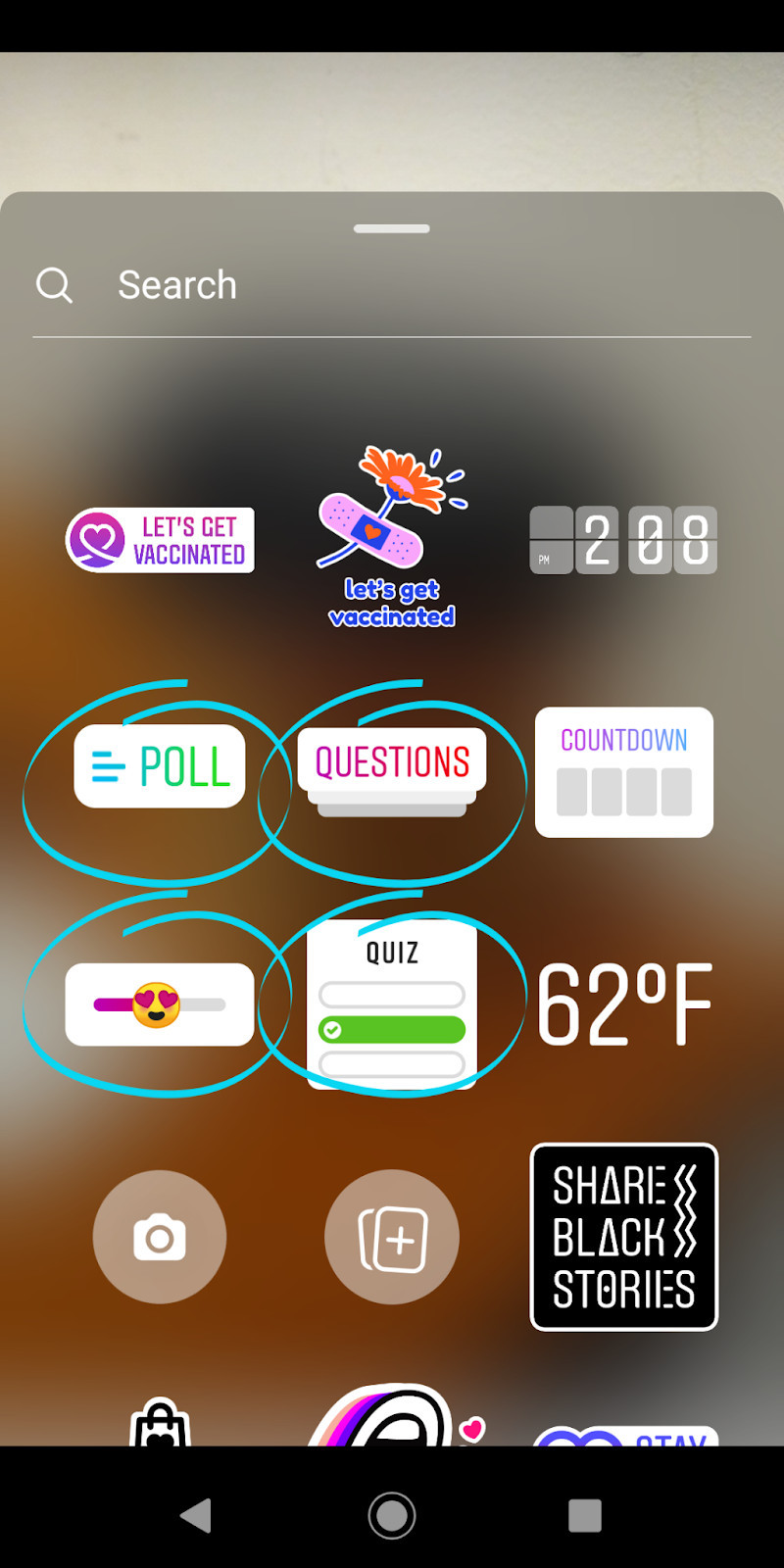784x1568 pixels.
Task: Open recent apps with the square button
Action: tap(585, 1514)
